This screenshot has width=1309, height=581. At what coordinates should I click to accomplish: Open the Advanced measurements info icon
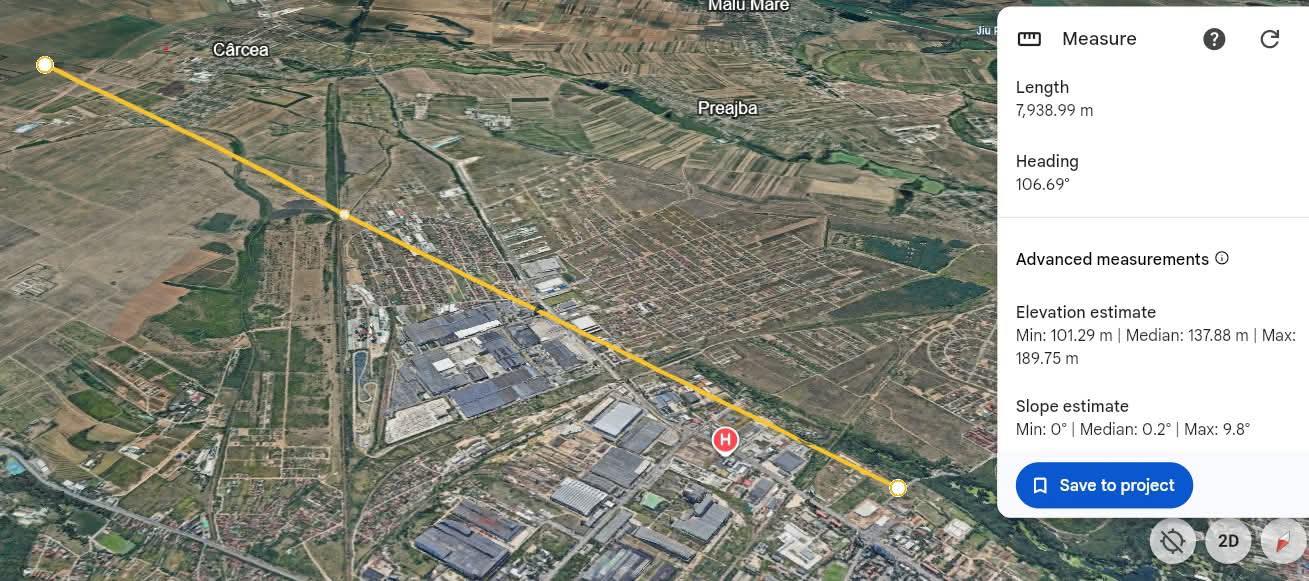[1222, 258]
